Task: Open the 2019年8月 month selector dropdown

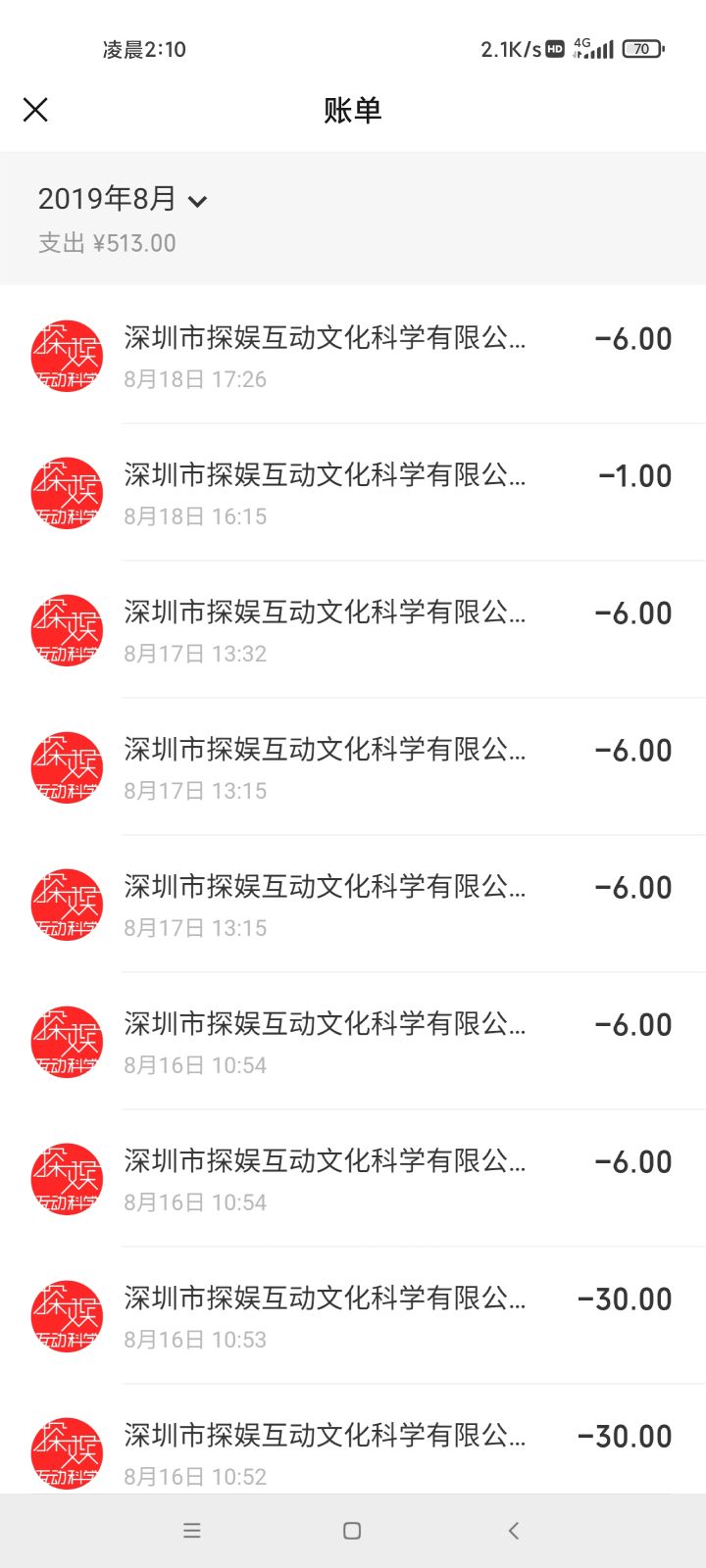Action: tap(126, 200)
